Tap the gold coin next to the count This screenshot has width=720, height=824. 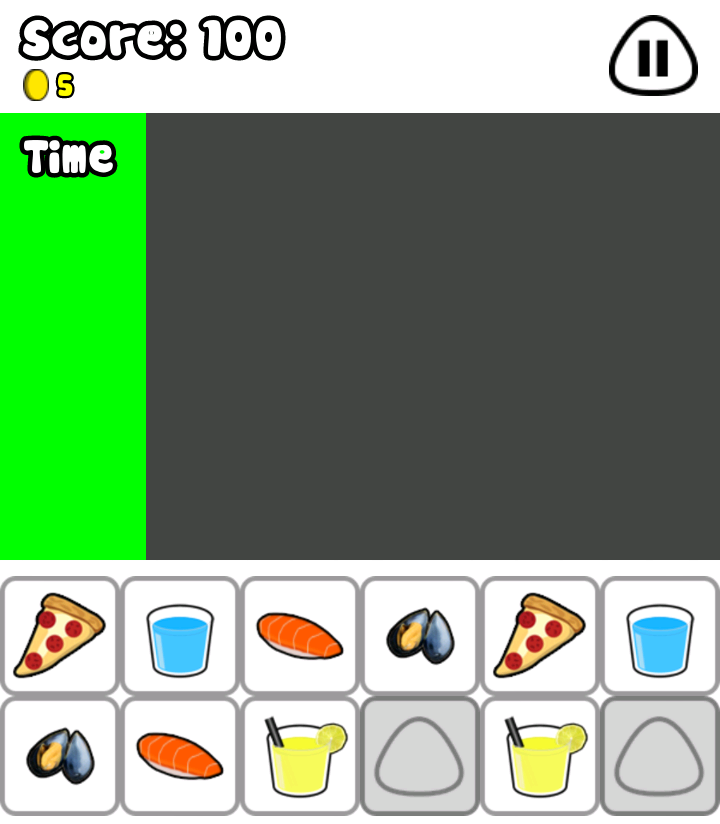(x=37, y=85)
